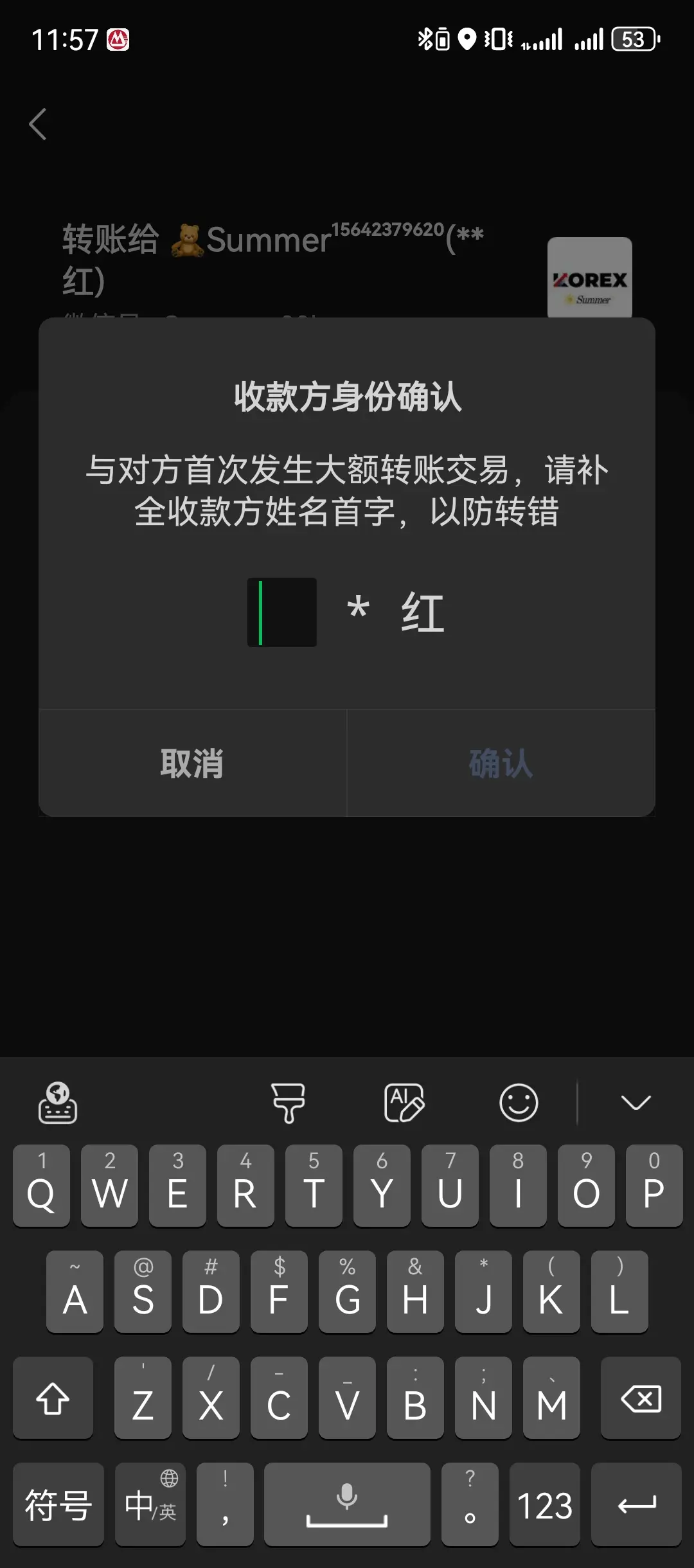Confirm the recipient with 确认 button
Image resolution: width=694 pixels, height=1568 pixels.
(x=501, y=763)
